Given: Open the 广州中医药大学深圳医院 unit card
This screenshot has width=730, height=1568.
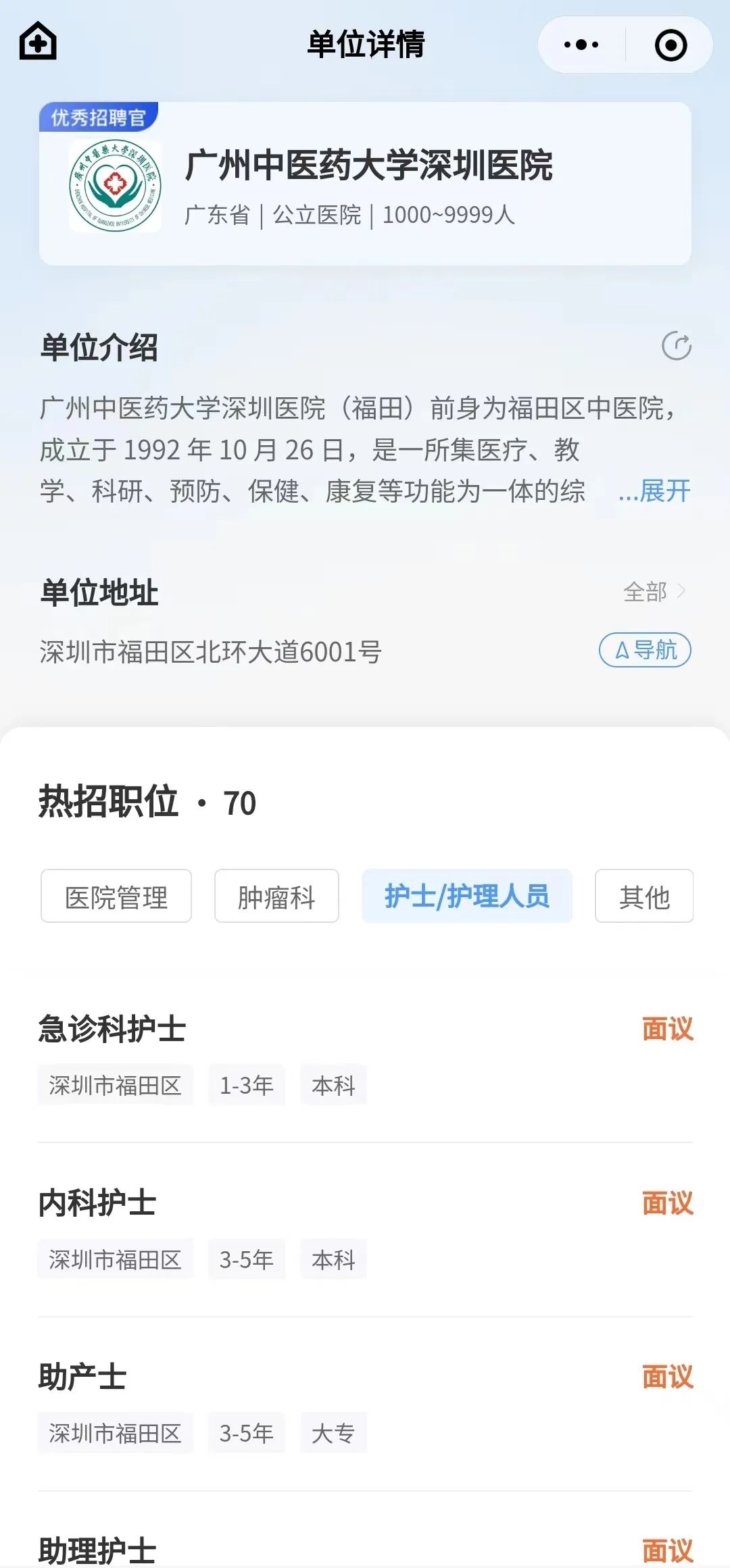Looking at the screenshot, I should (365, 184).
